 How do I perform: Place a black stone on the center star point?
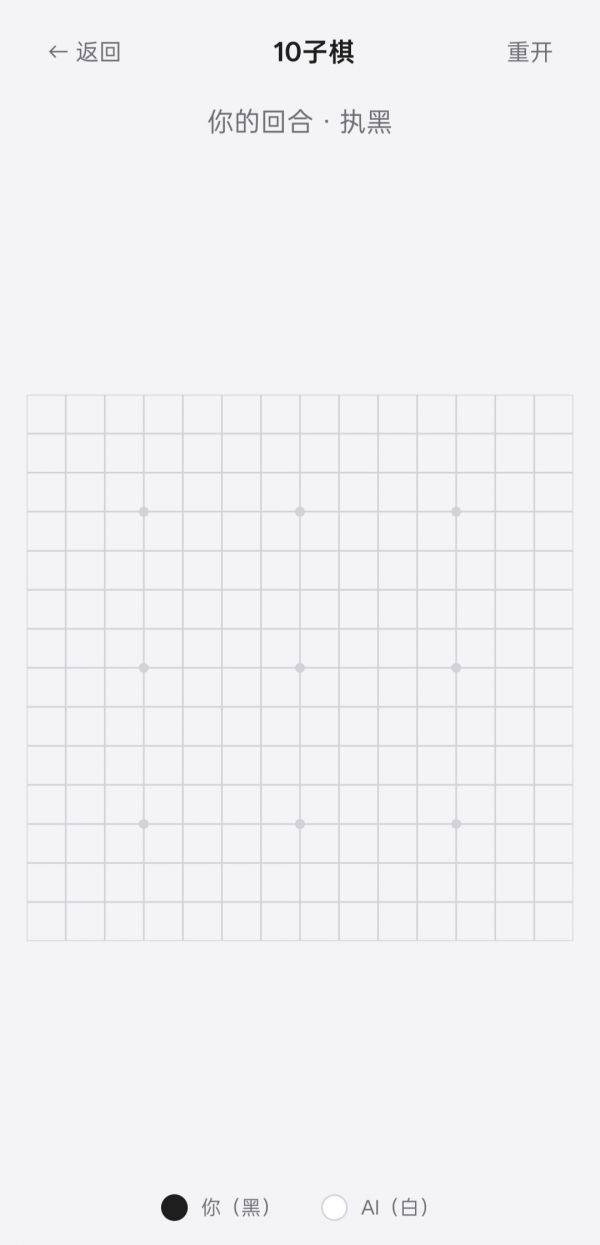tap(300, 667)
